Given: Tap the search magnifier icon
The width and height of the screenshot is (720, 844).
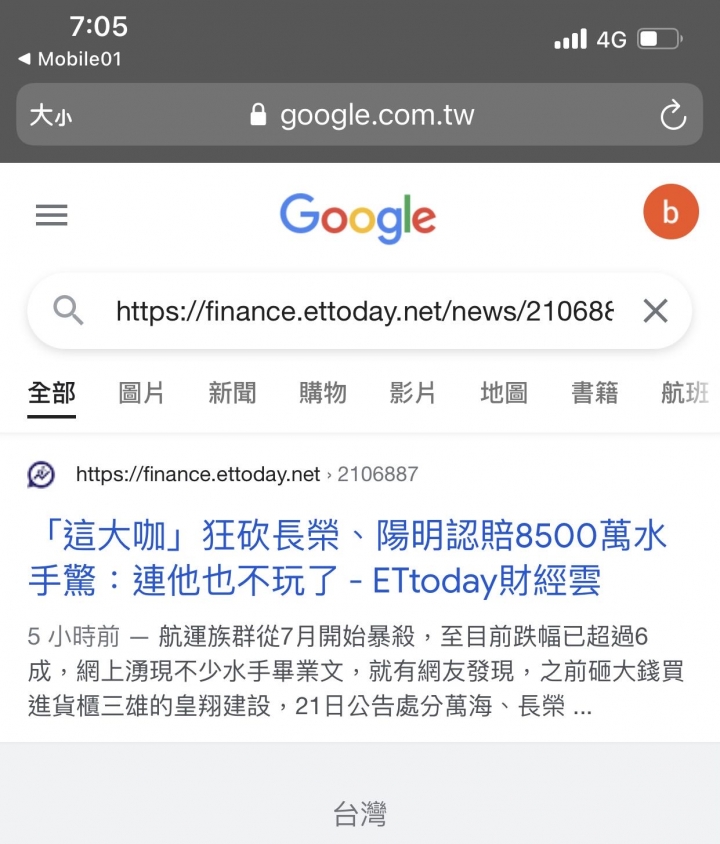Looking at the screenshot, I should (68, 312).
